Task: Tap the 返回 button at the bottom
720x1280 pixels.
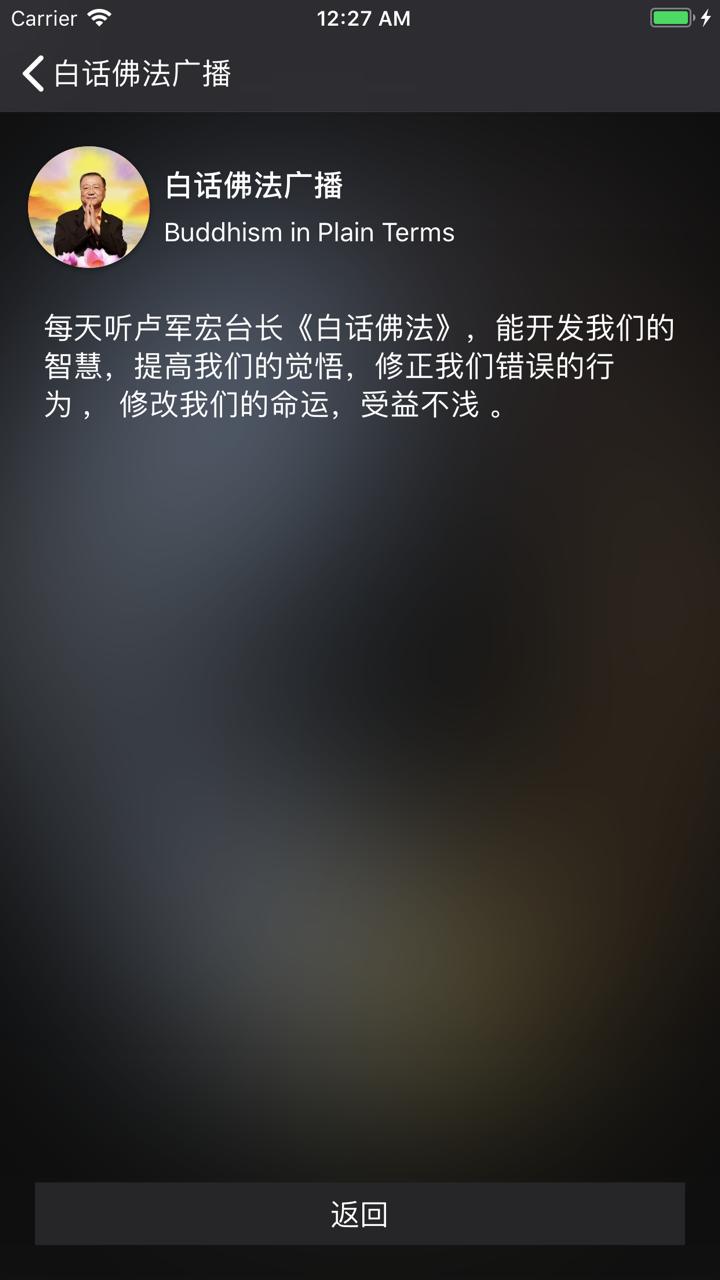Action: (x=360, y=1213)
